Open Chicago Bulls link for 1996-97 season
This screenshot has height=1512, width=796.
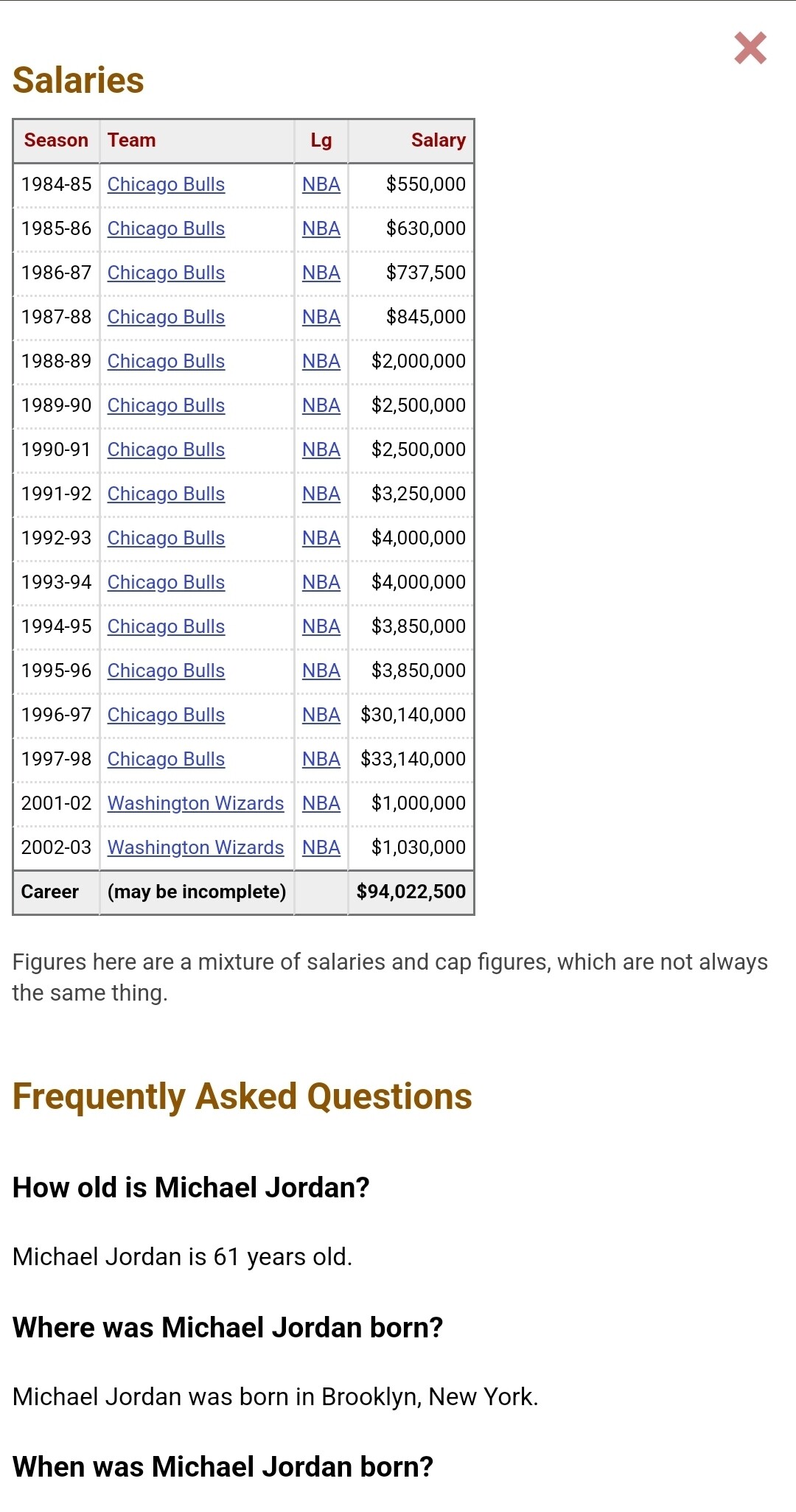(166, 715)
